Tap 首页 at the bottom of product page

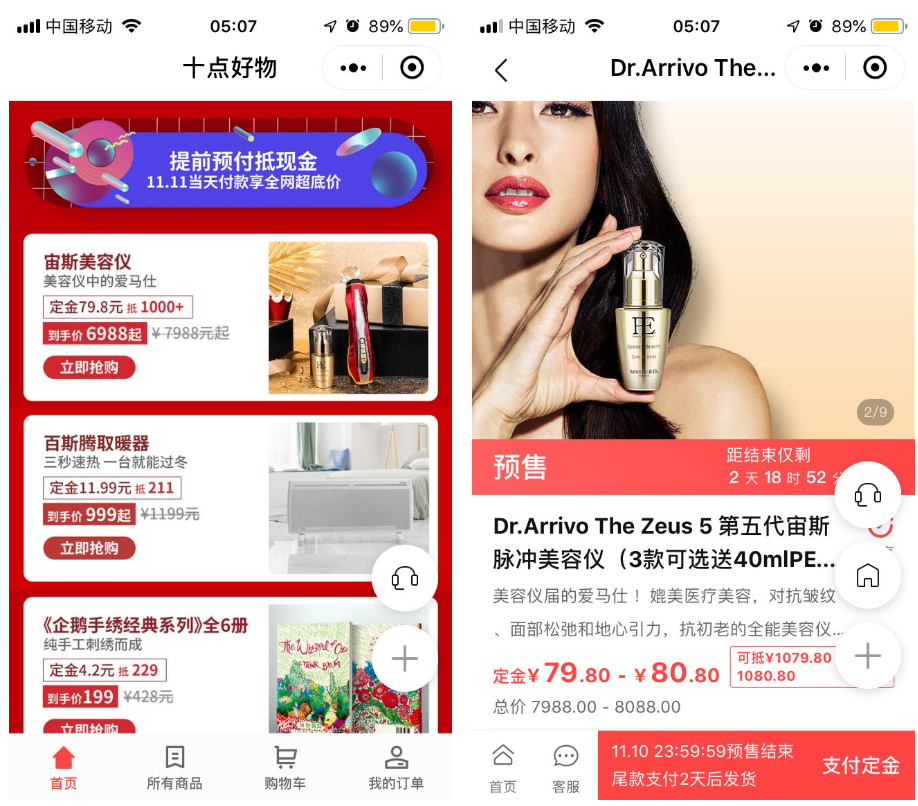(x=503, y=768)
